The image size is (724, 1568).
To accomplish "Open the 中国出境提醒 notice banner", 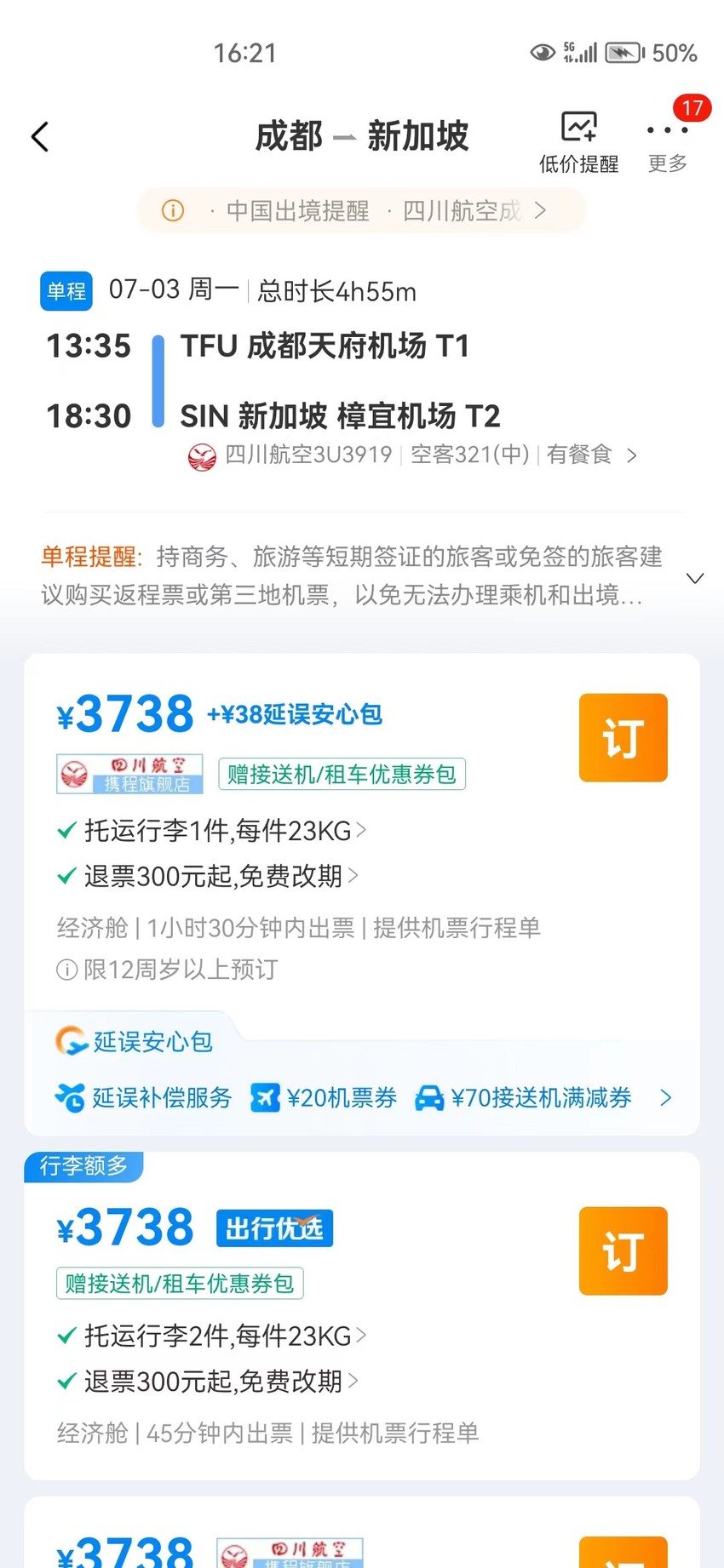I will coord(362,210).
